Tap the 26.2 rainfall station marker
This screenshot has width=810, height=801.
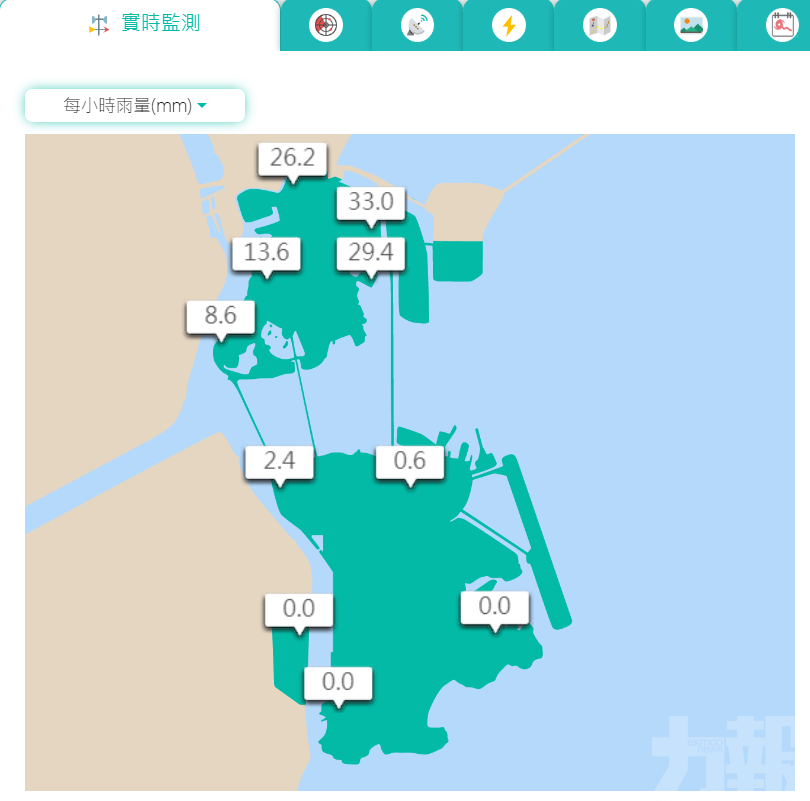292,158
